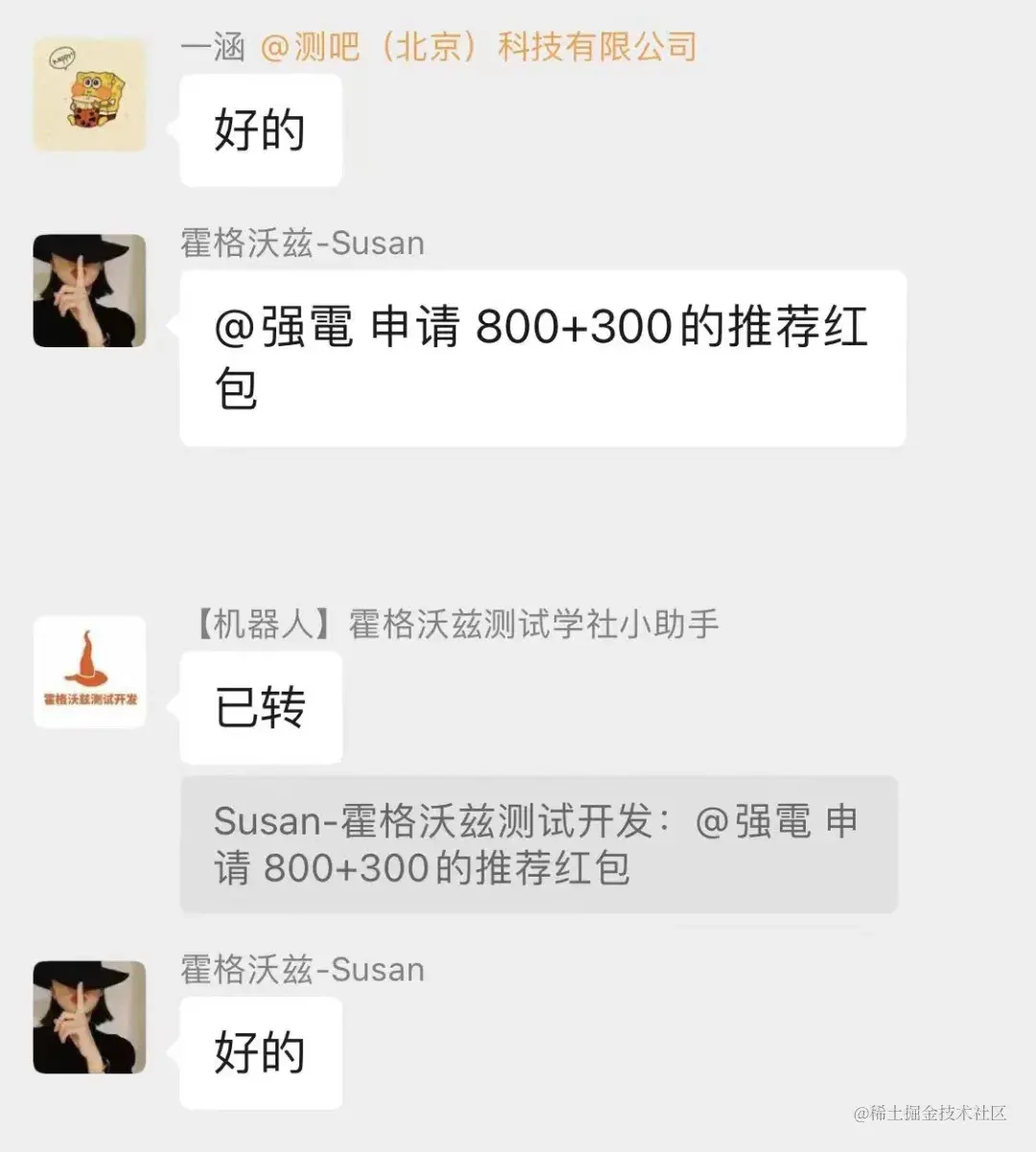Viewport: 1036px width, 1152px height.
Task: Click the 已转 reply bubble
Action: pos(259,708)
